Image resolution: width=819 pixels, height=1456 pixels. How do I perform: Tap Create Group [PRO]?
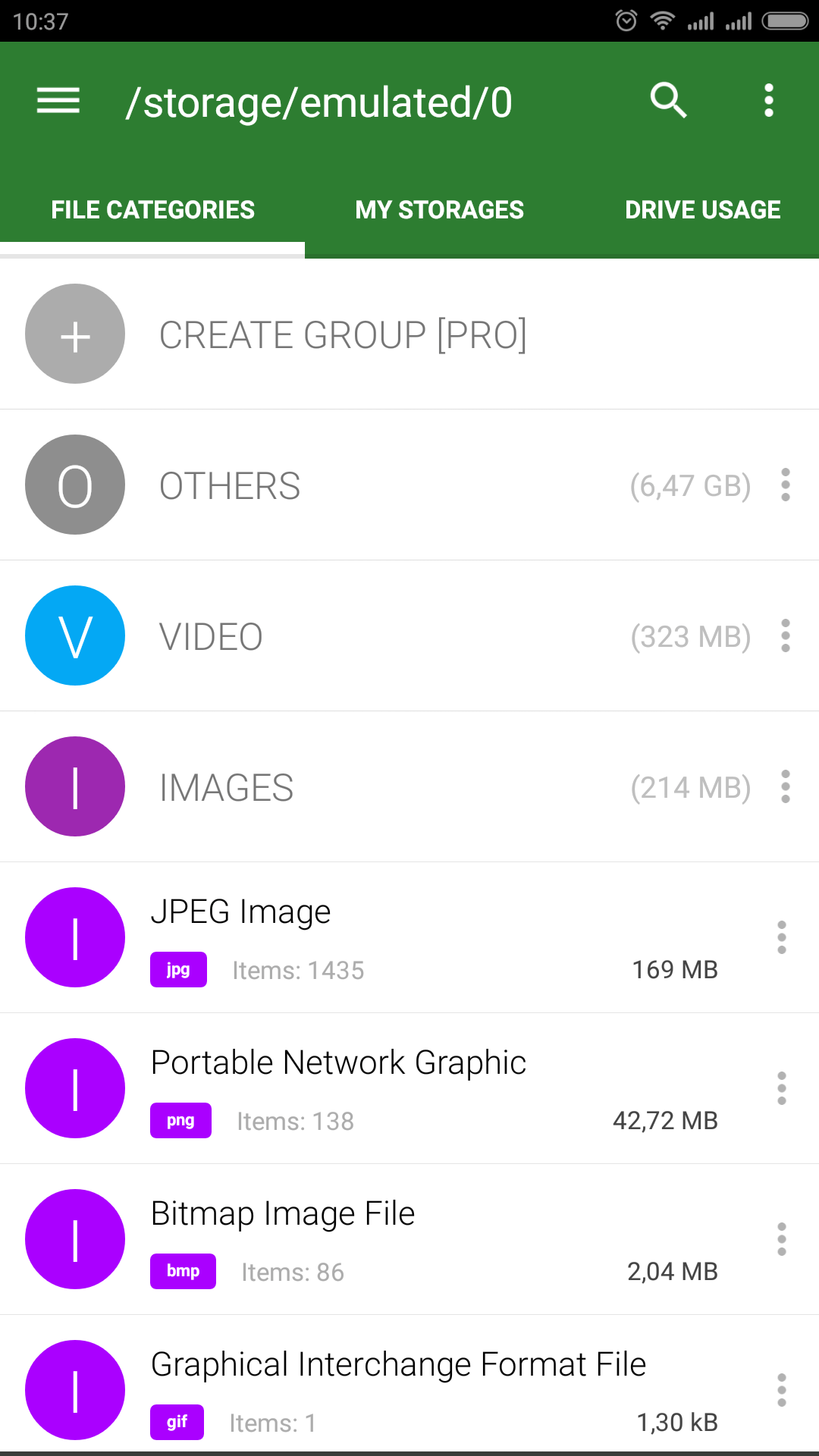409,334
